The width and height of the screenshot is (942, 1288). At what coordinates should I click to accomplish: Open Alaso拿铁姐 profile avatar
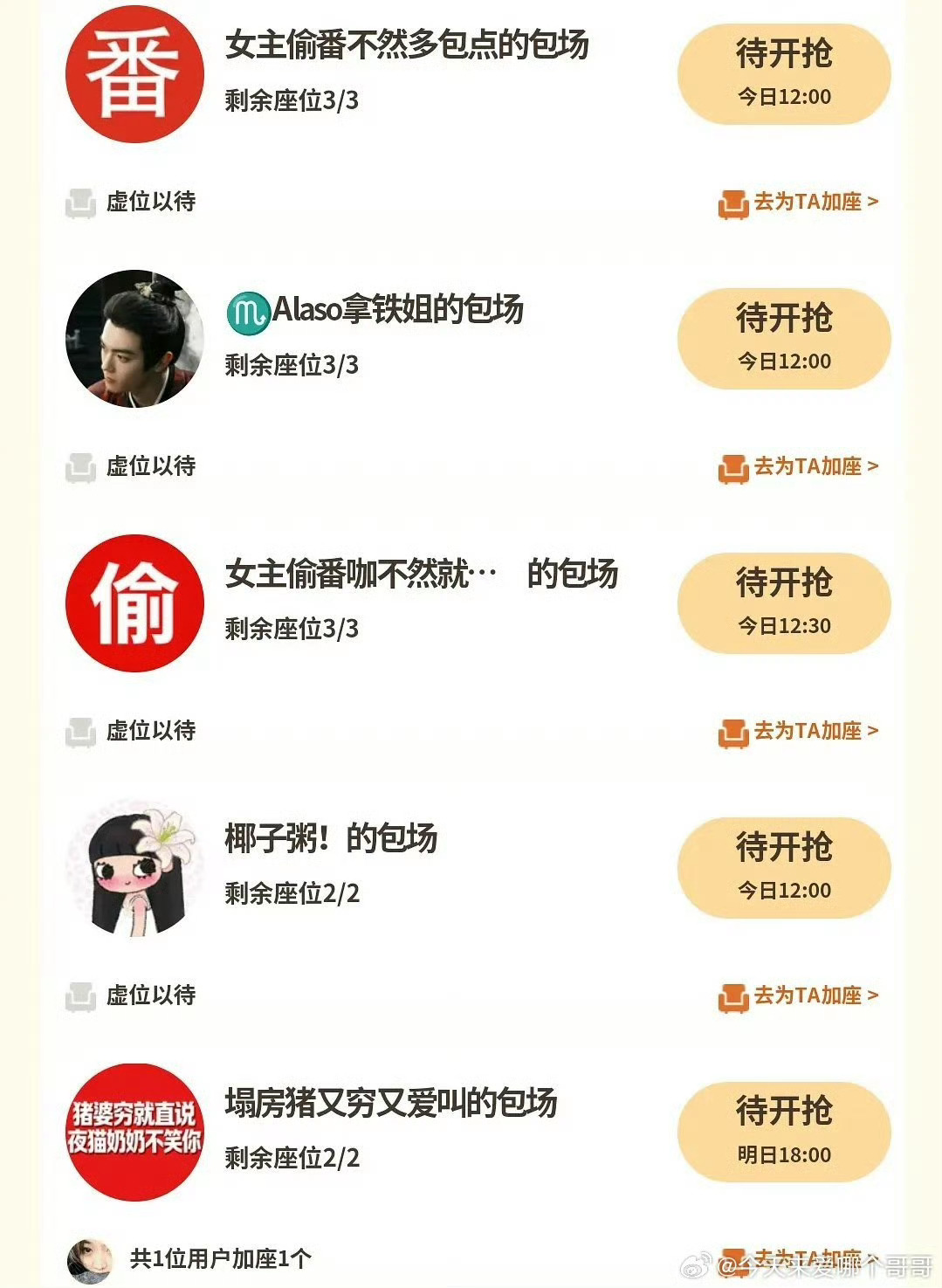134,339
